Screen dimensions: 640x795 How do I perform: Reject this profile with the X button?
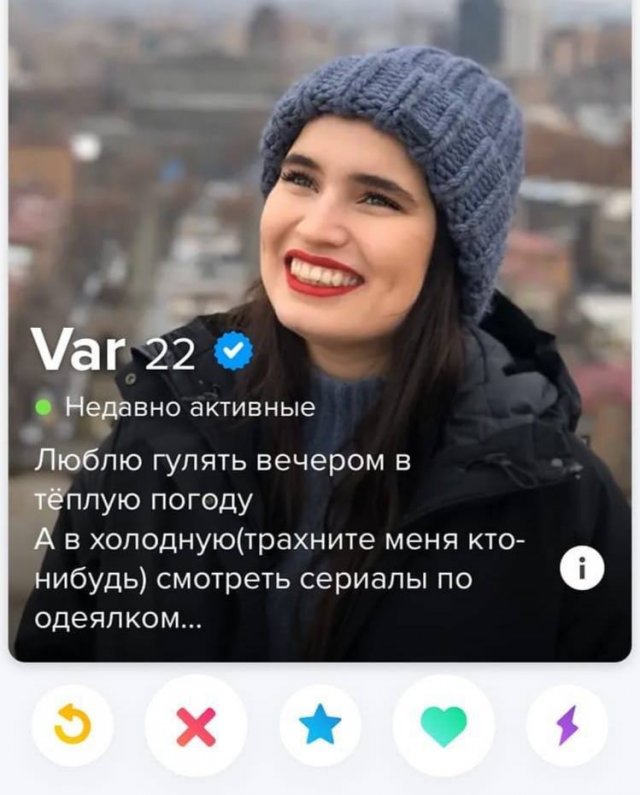click(196, 725)
